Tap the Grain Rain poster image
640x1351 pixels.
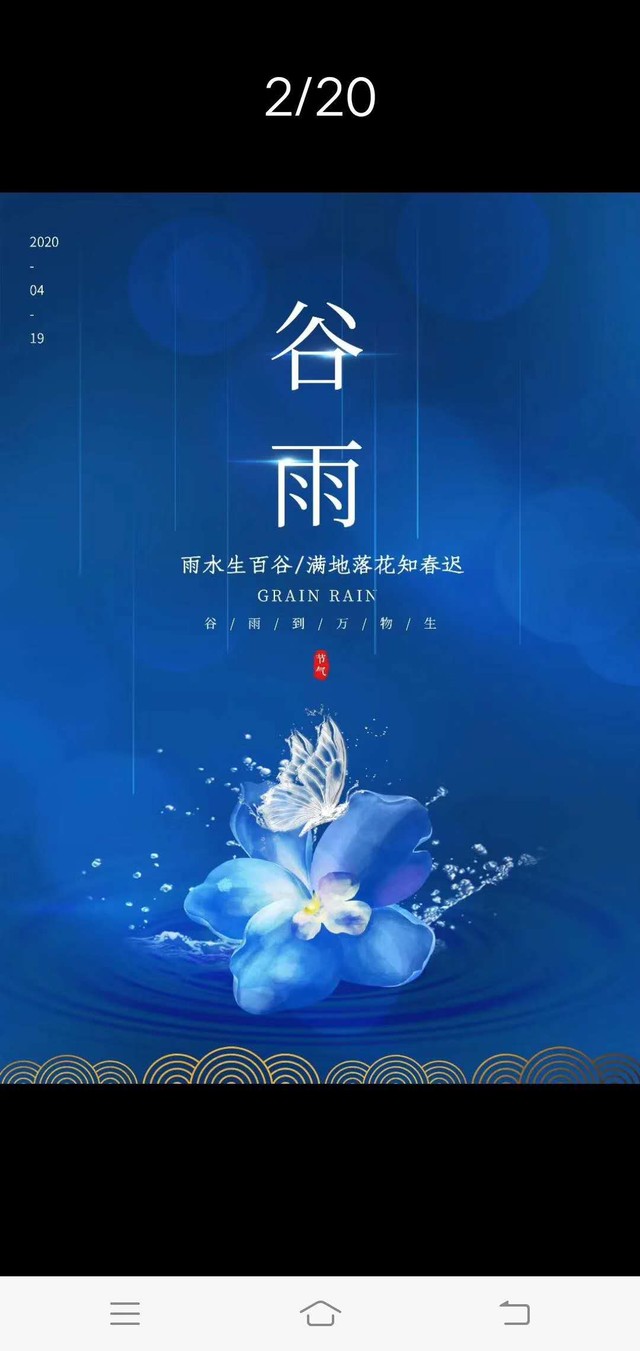click(x=320, y=638)
